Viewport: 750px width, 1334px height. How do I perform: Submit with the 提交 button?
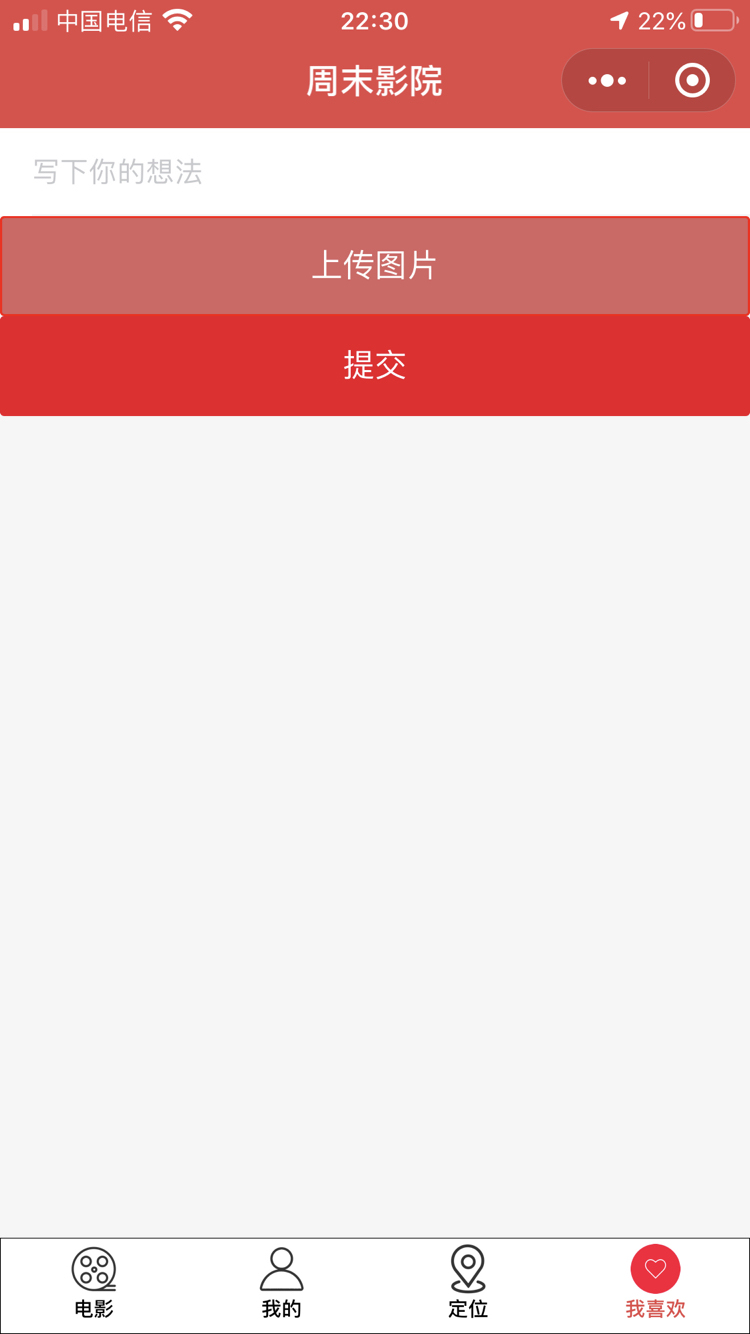click(x=375, y=366)
